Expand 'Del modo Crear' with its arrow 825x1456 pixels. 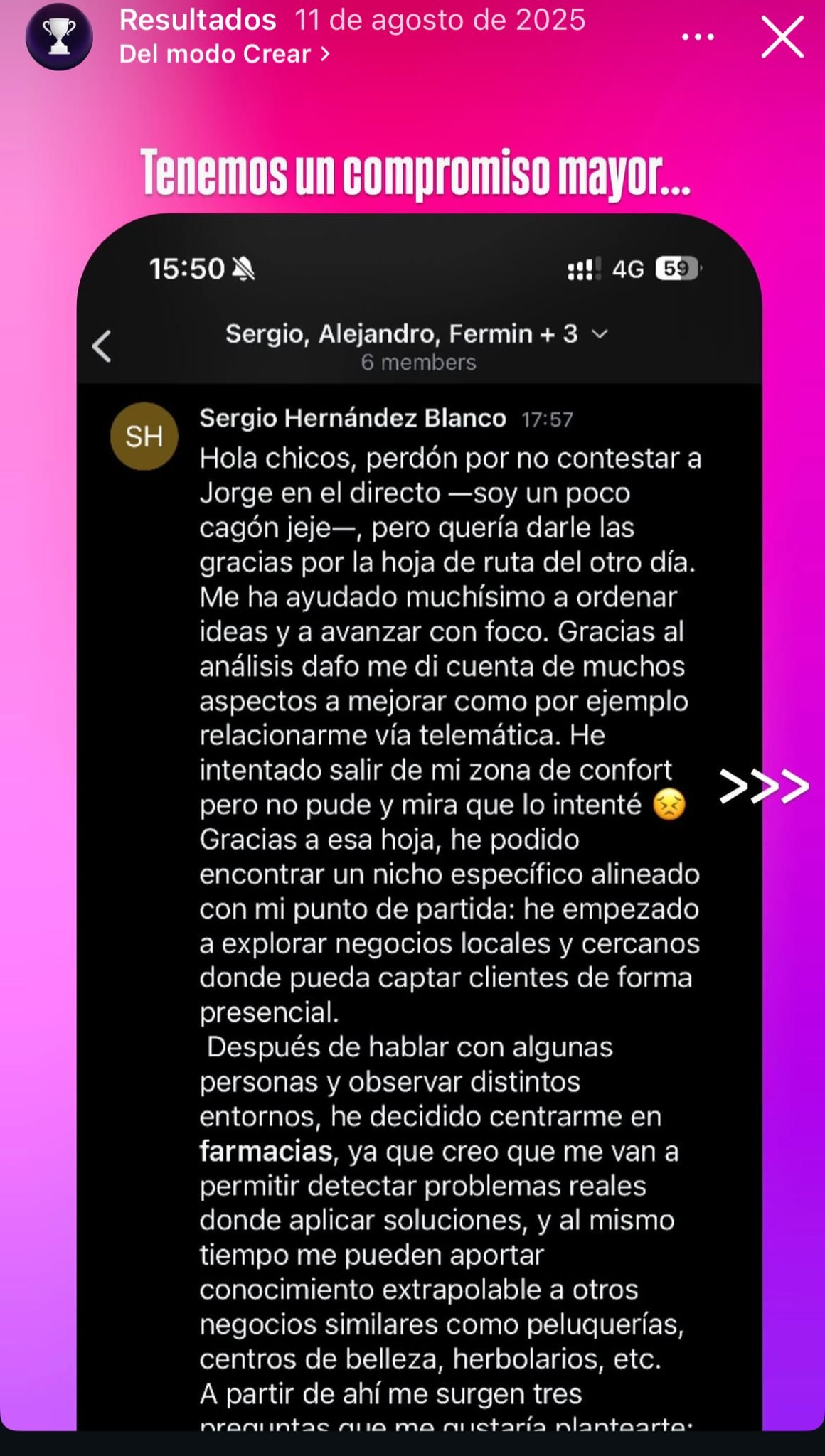324,53
